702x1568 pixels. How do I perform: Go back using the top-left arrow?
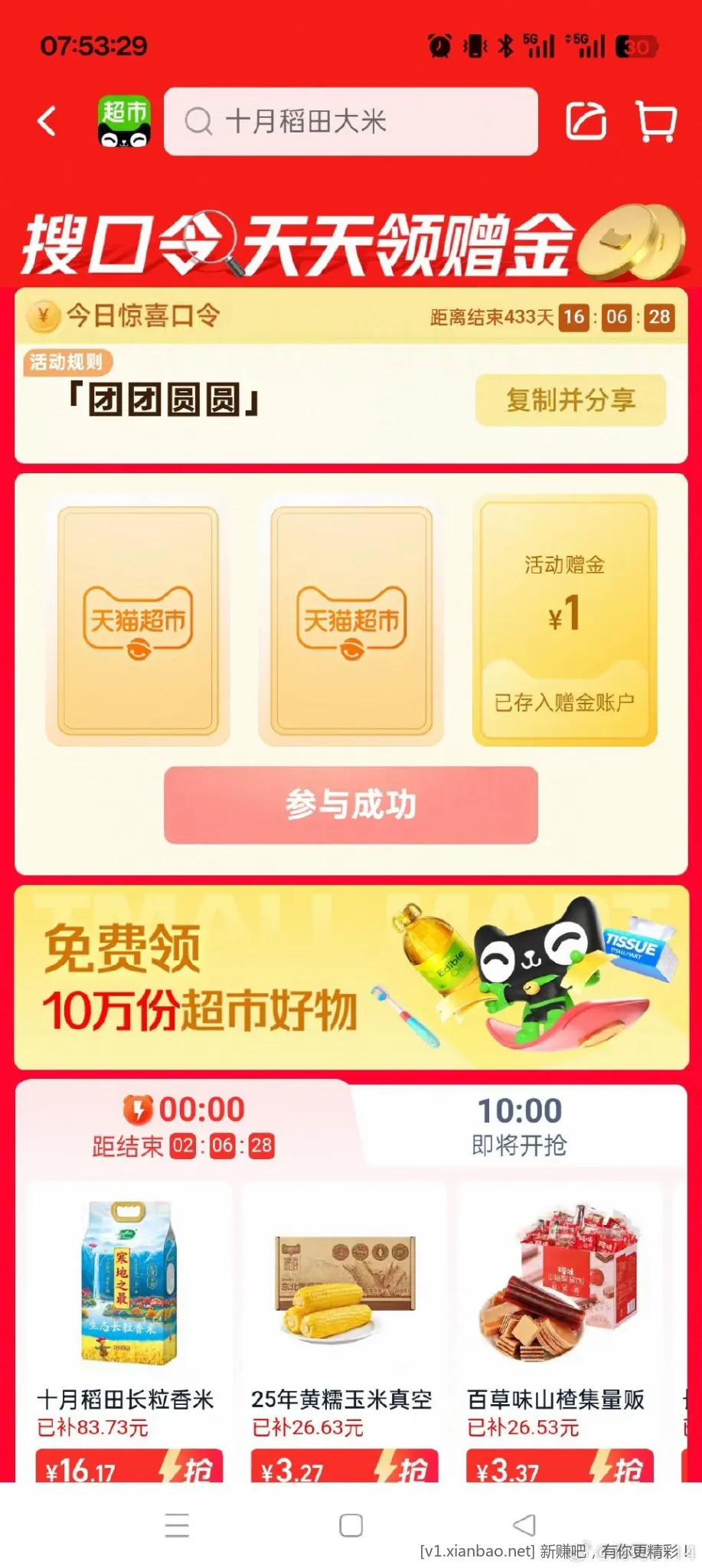47,121
